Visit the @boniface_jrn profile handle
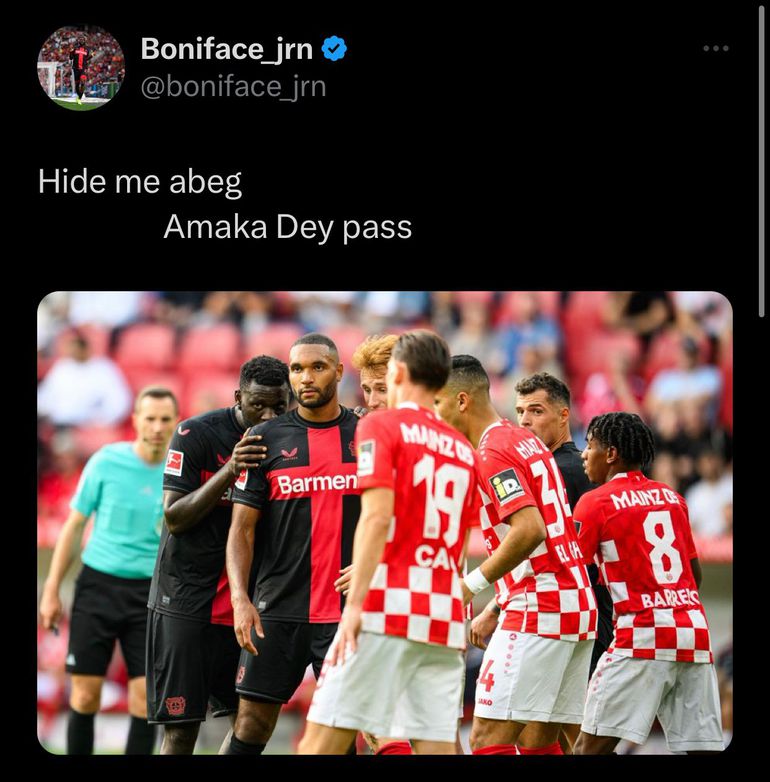This screenshot has height=782, width=770. [233, 87]
